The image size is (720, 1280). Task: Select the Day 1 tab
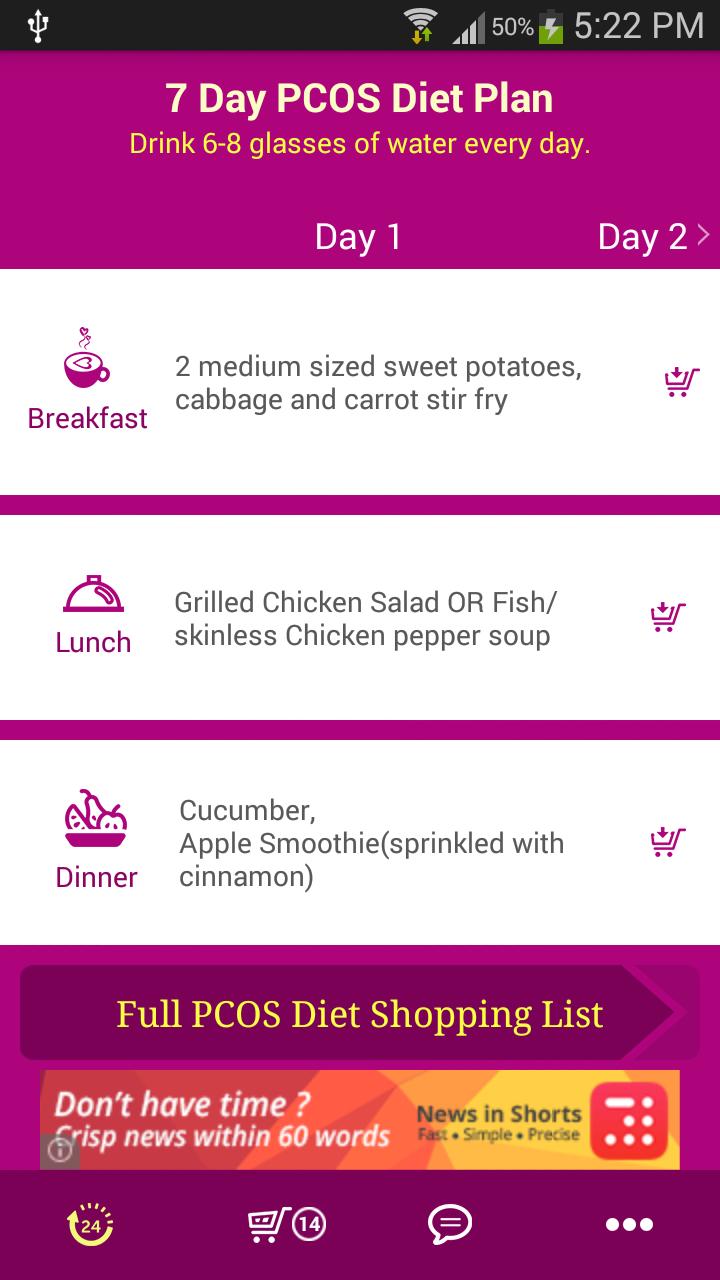click(x=357, y=237)
